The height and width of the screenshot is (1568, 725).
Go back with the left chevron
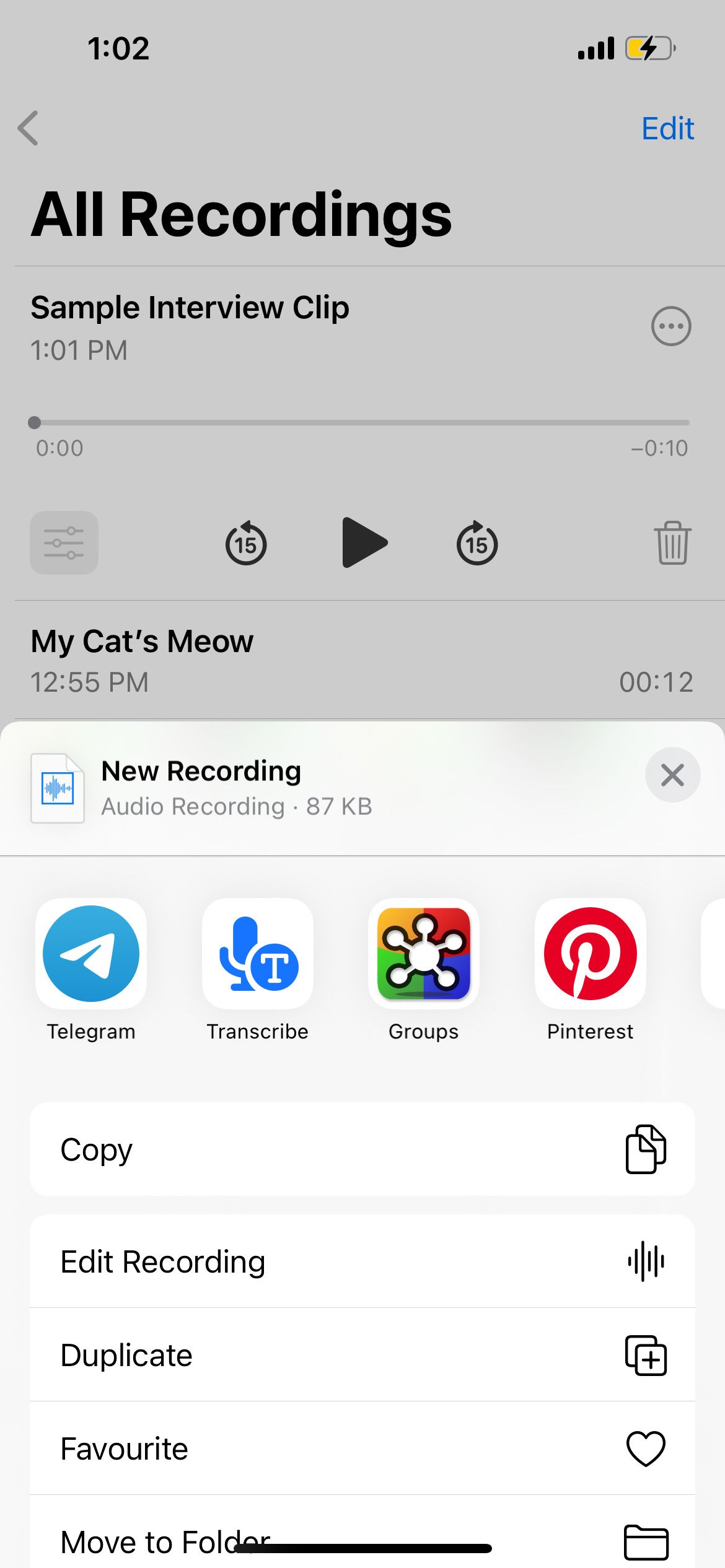click(29, 128)
